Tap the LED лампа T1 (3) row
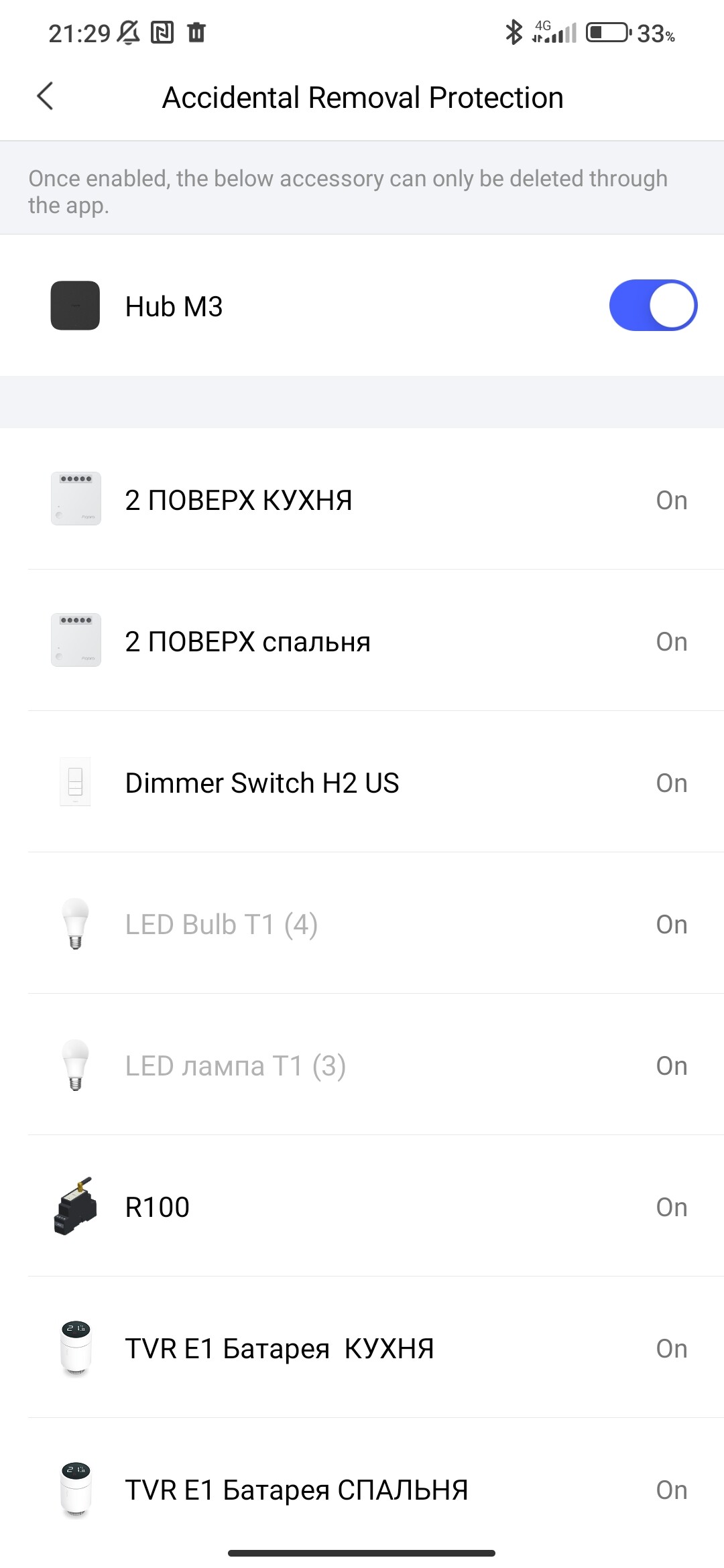Viewport: 724px width, 1568px height. click(362, 1065)
